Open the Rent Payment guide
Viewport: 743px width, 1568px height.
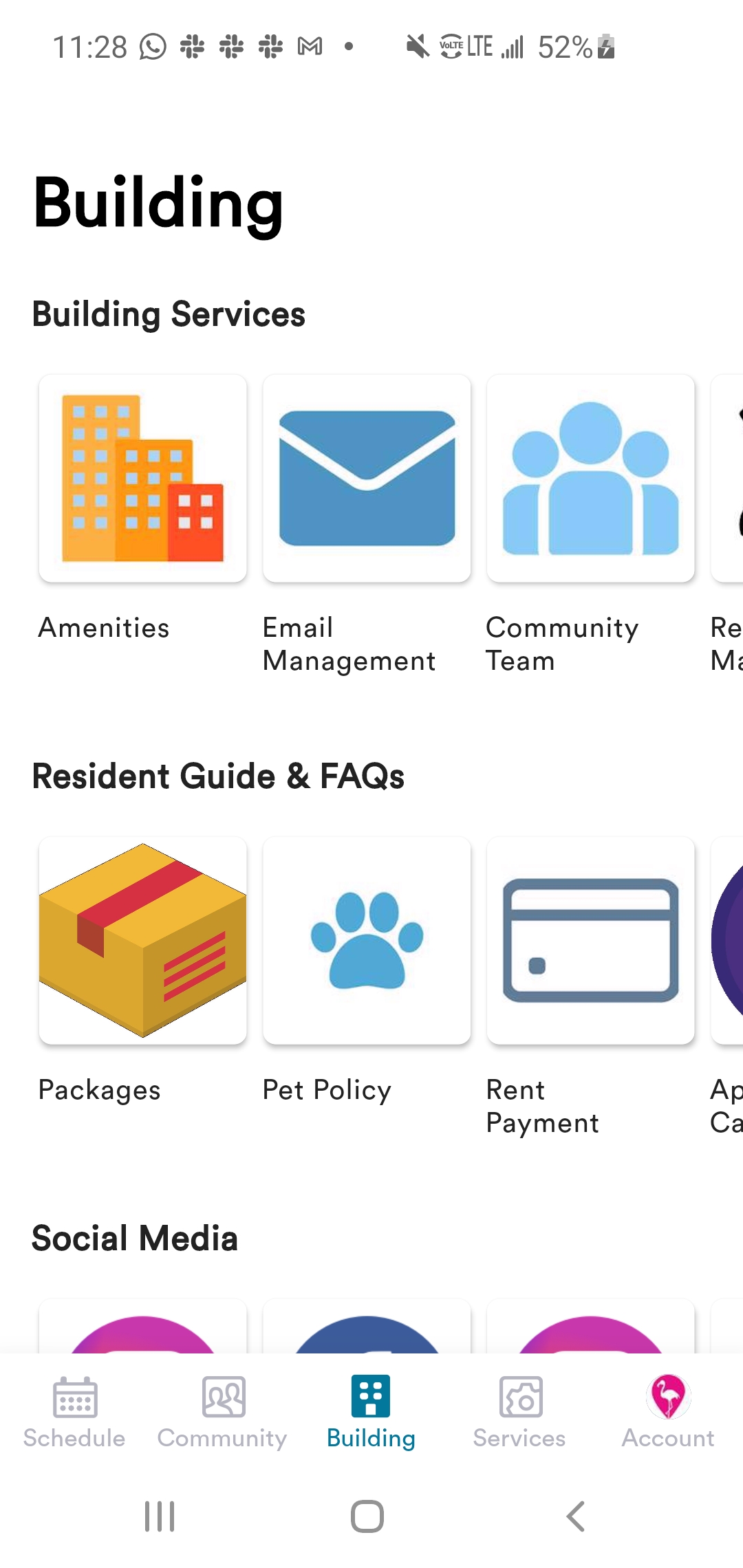click(590, 940)
